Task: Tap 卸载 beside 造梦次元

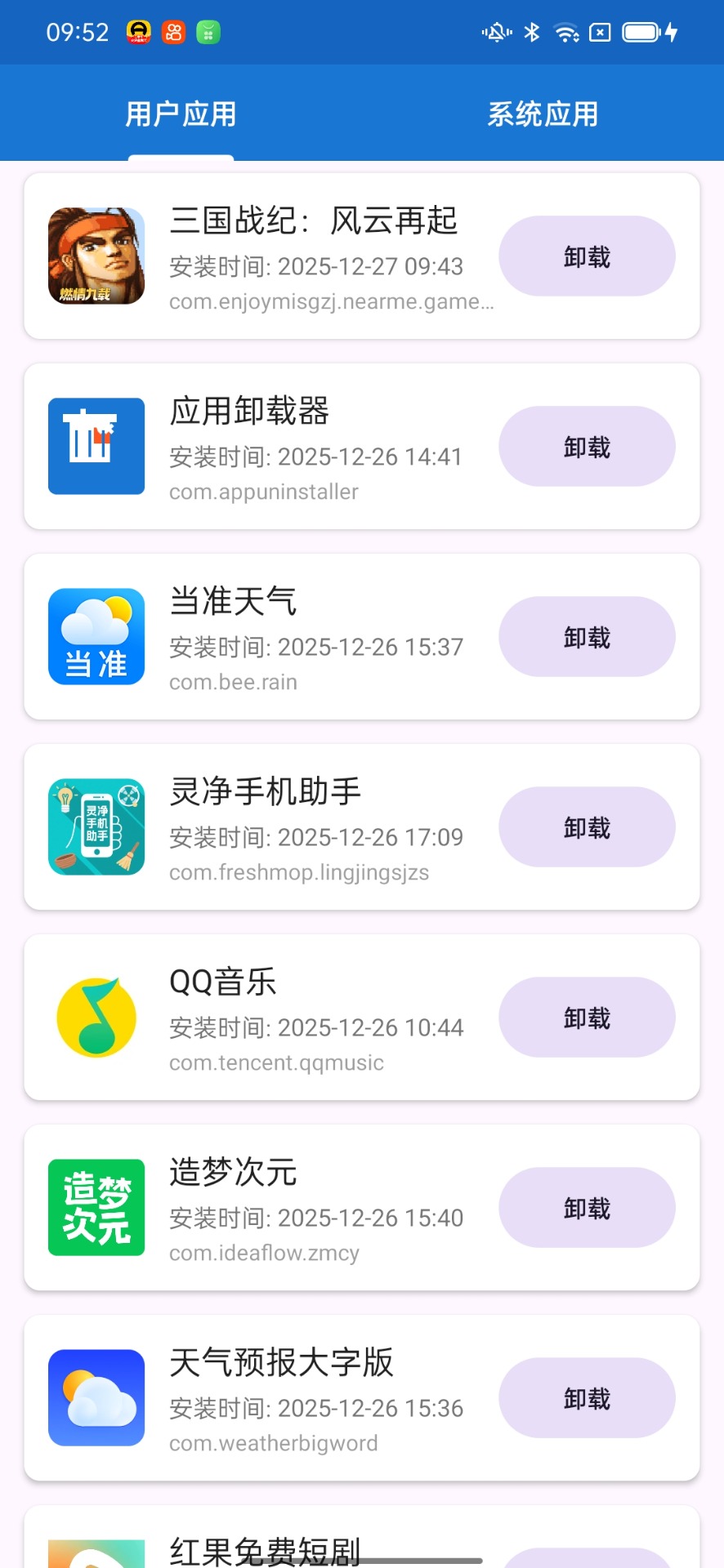Action: (586, 1207)
